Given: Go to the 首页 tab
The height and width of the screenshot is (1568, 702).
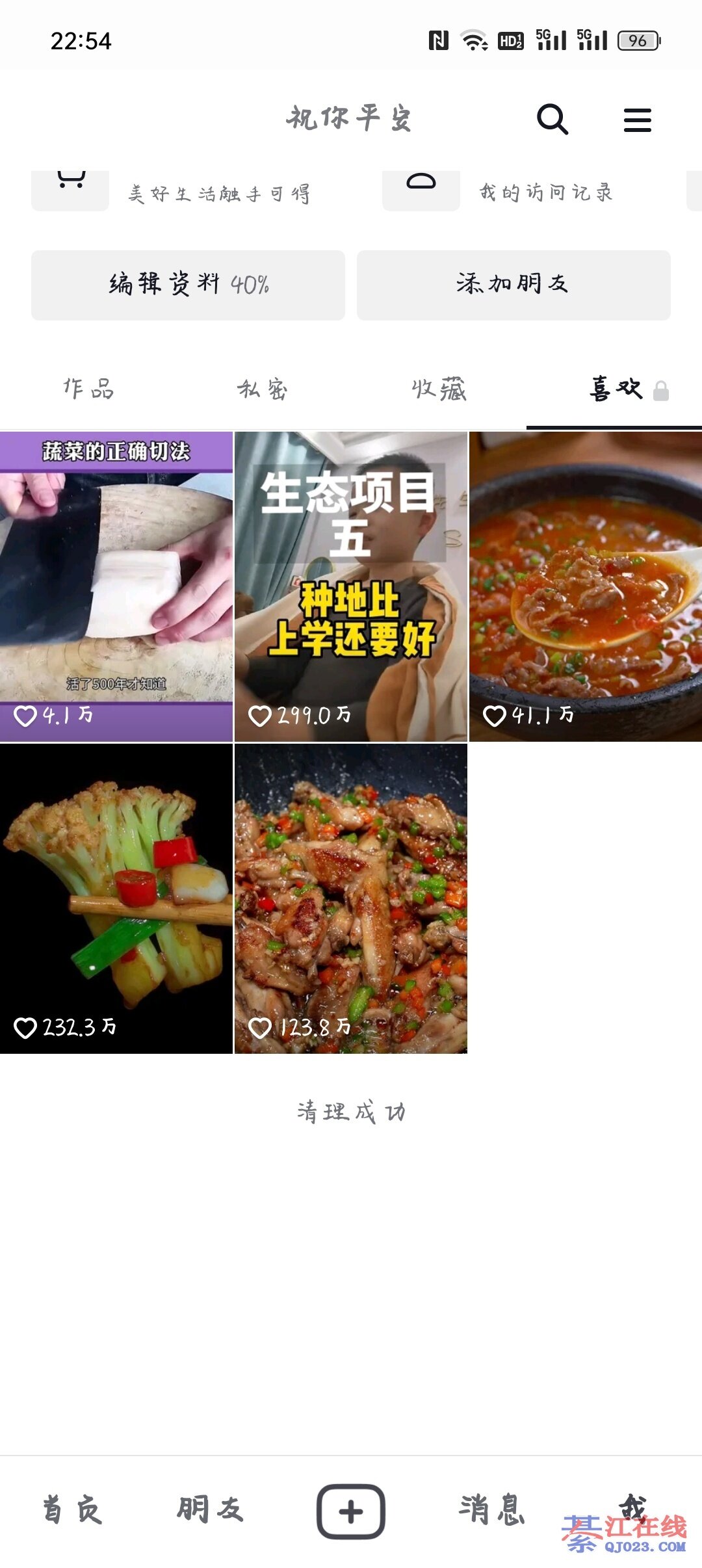Looking at the screenshot, I should point(72,1509).
